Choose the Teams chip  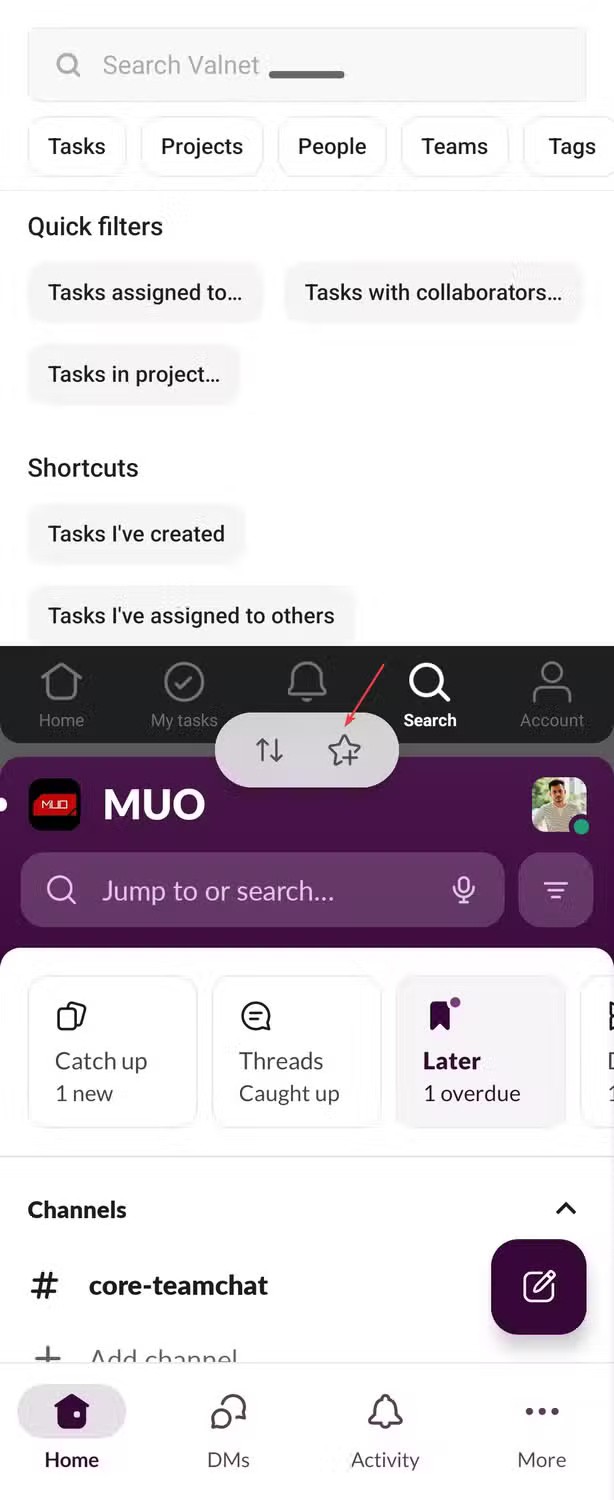454,147
